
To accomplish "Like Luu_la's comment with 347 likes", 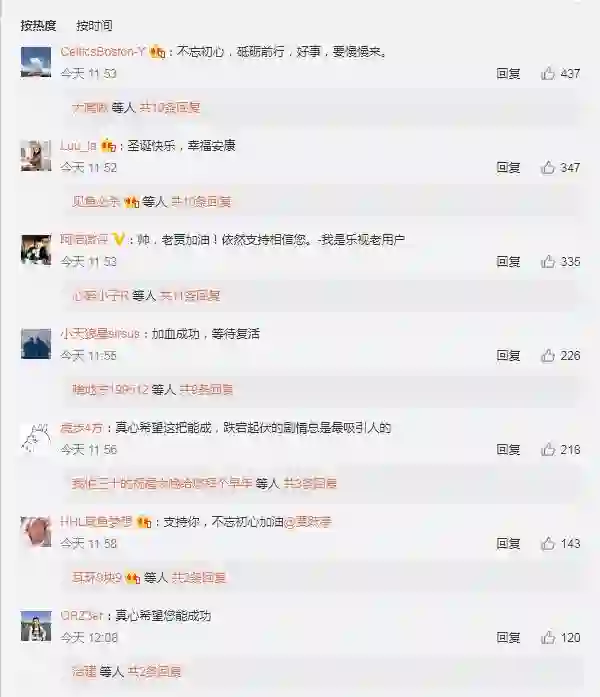I will coord(560,168).
